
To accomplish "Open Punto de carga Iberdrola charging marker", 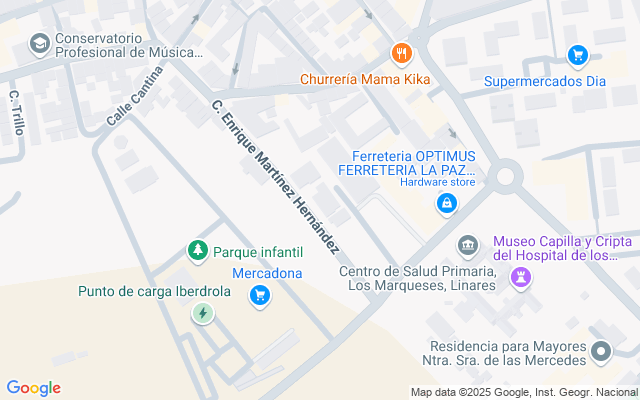I will coord(203,314).
